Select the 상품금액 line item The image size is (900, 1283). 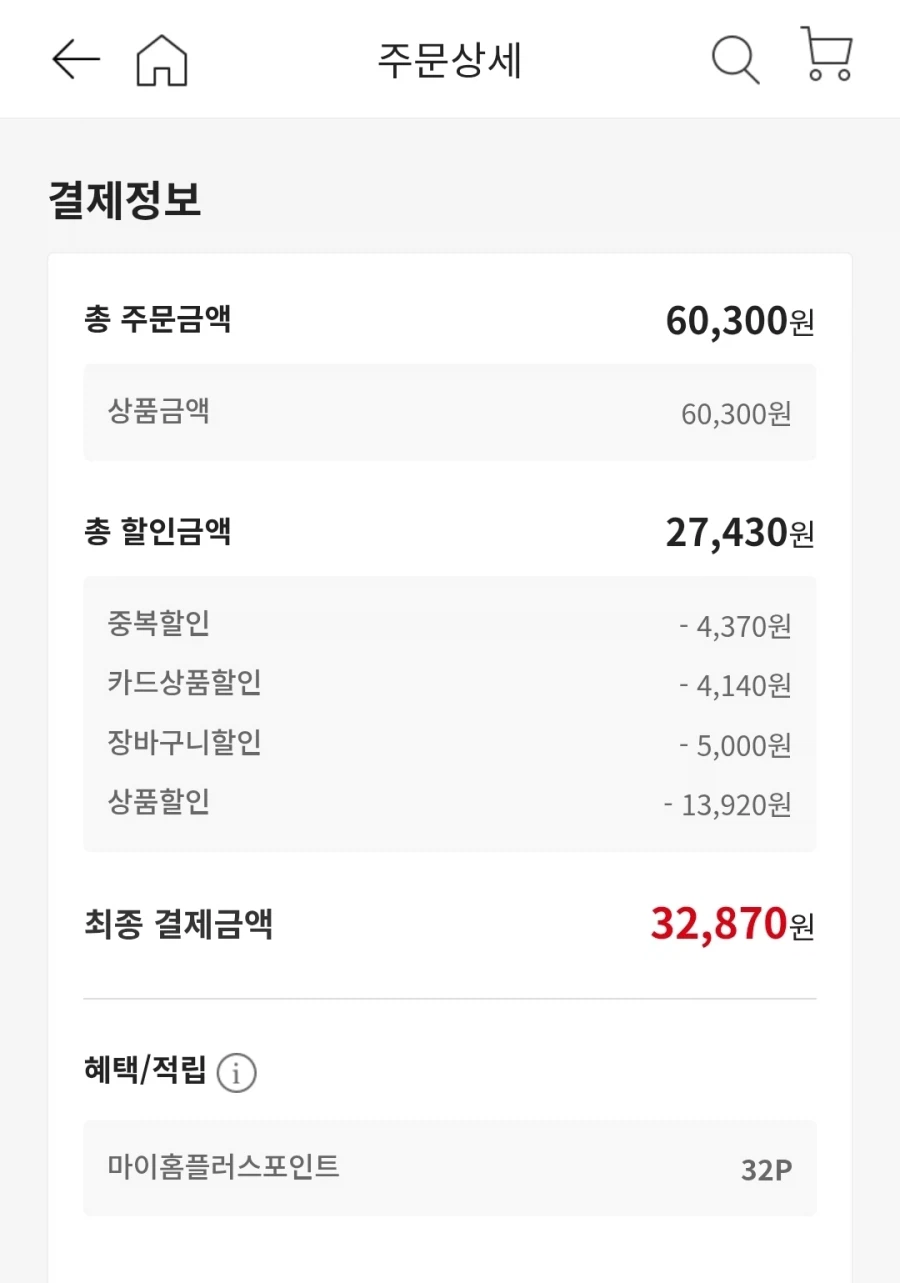point(160,412)
